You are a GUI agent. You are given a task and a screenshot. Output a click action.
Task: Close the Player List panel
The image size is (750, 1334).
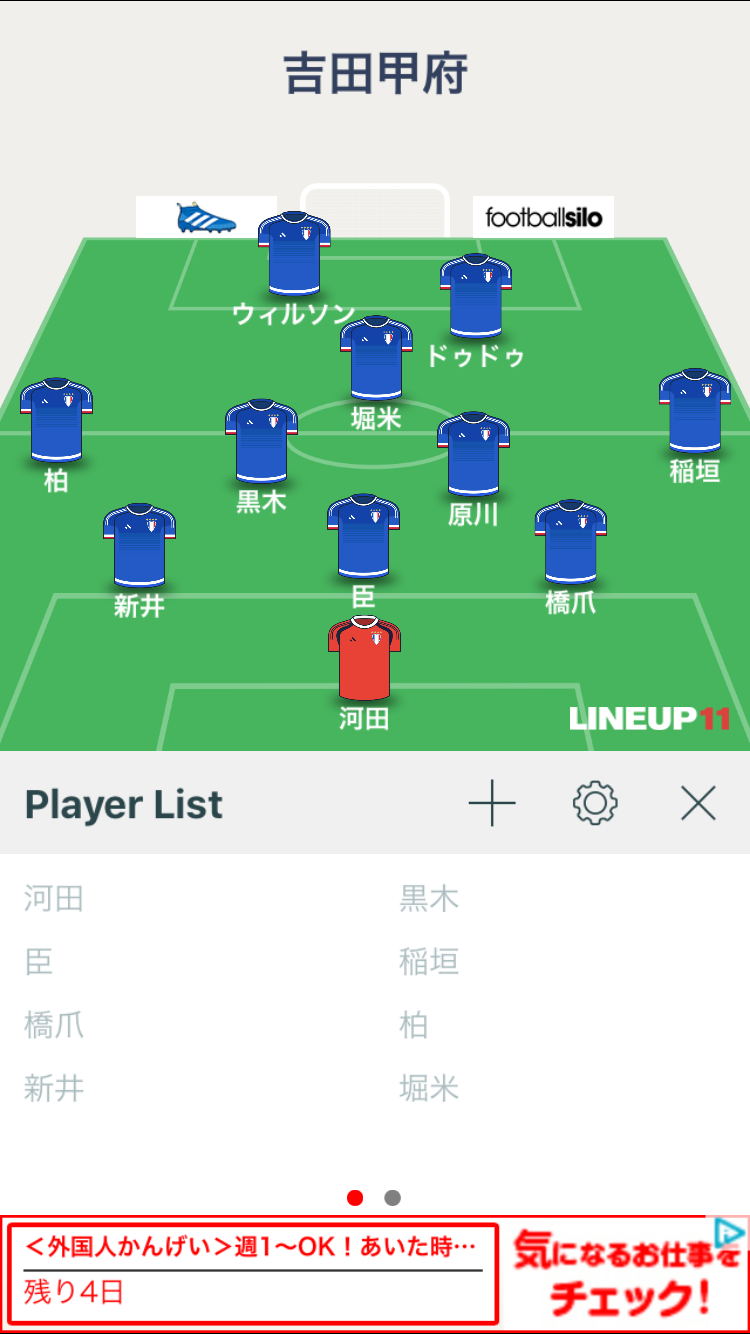tap(698, 803)
